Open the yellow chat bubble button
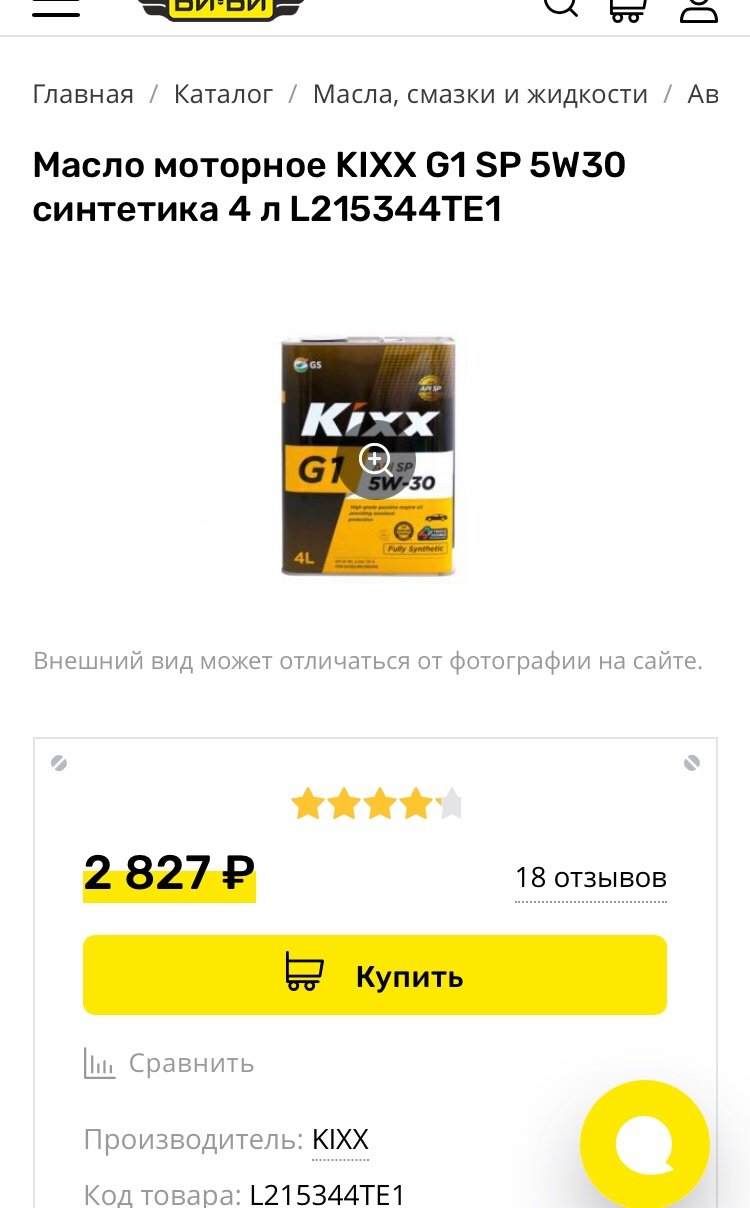Viewport: 750px width, 1208px height. tap(645, 1144)
